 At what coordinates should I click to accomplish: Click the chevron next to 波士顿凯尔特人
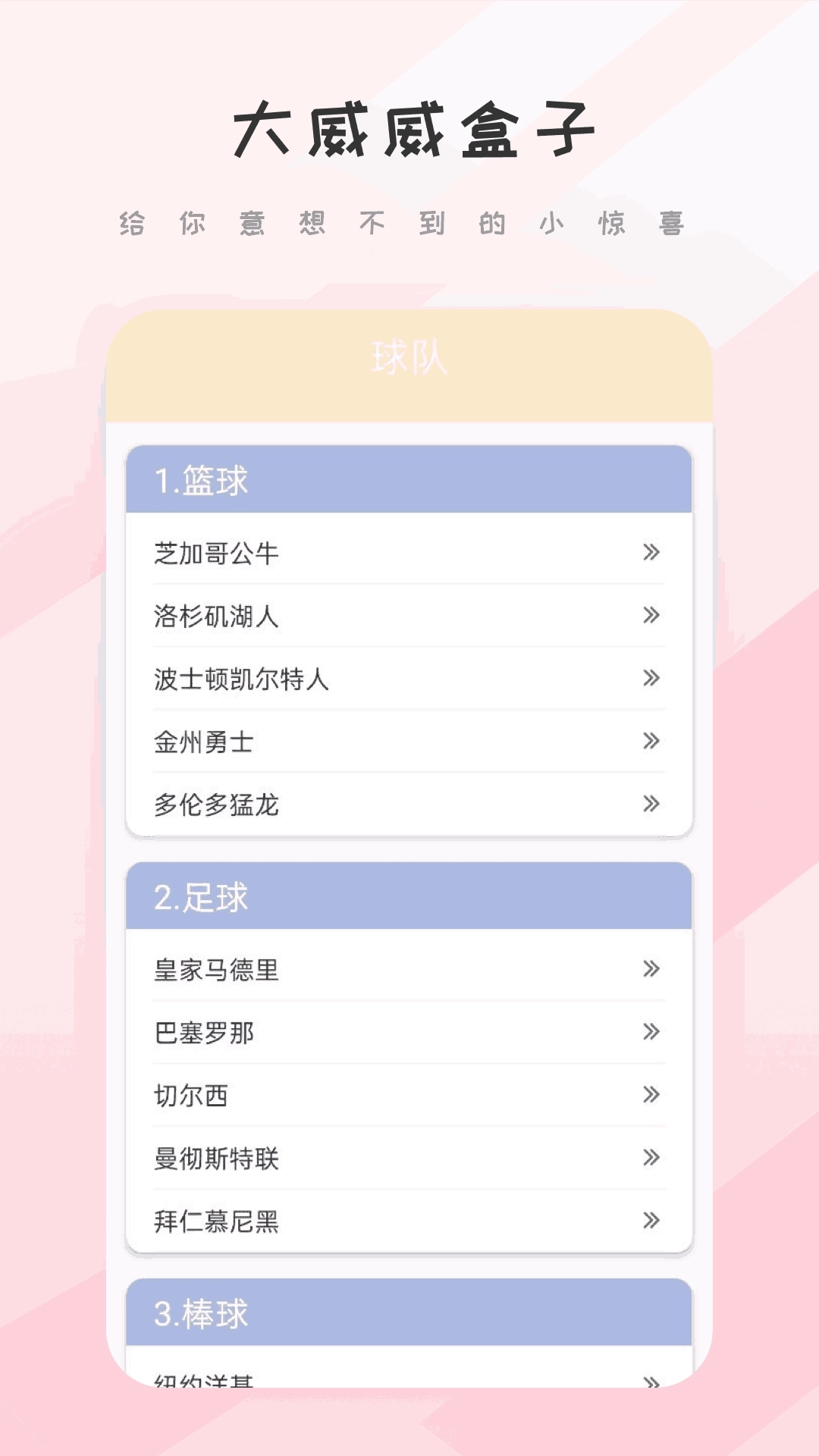[x=651, y=679]
